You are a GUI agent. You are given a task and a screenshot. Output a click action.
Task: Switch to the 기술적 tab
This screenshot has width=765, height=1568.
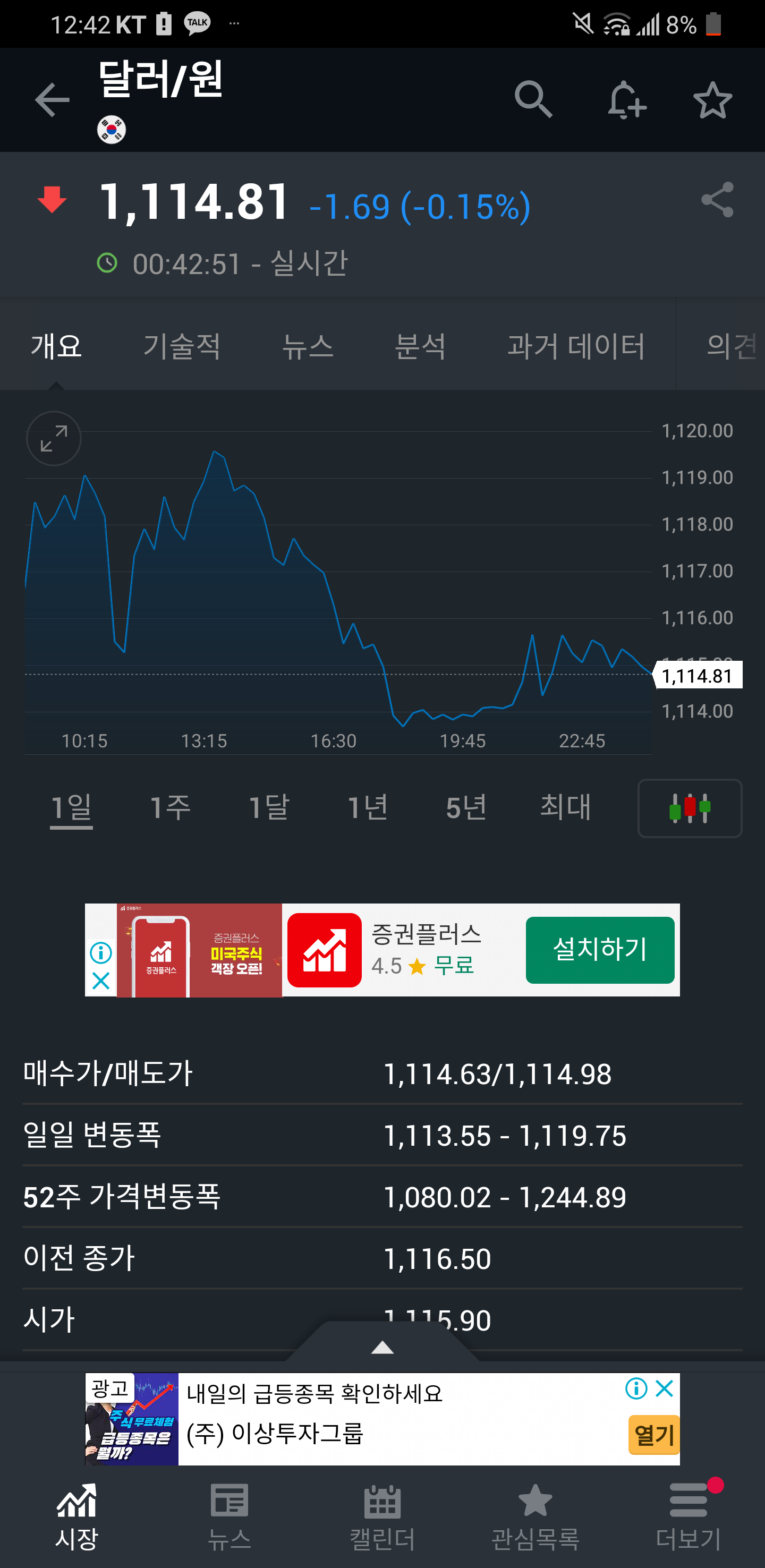pos(181,346)
